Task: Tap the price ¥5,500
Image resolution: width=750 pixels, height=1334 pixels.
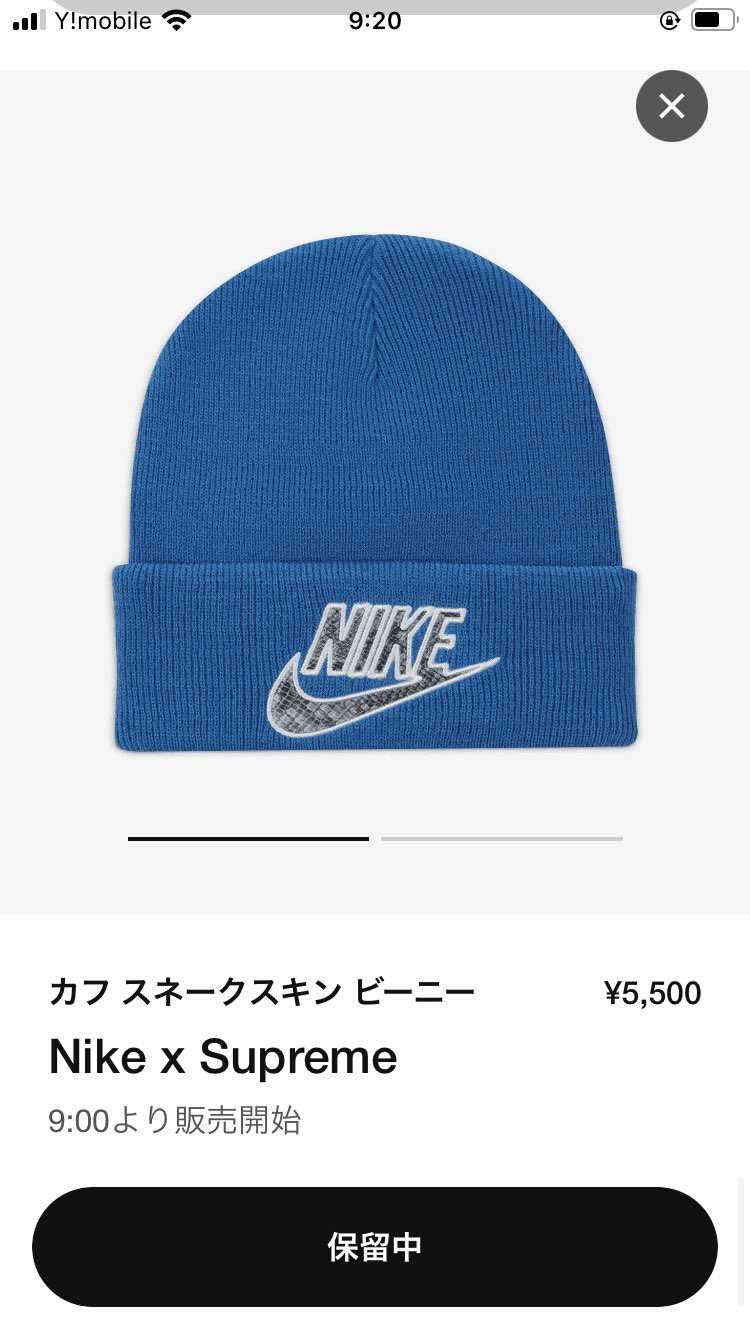Action: coord(652,992)
